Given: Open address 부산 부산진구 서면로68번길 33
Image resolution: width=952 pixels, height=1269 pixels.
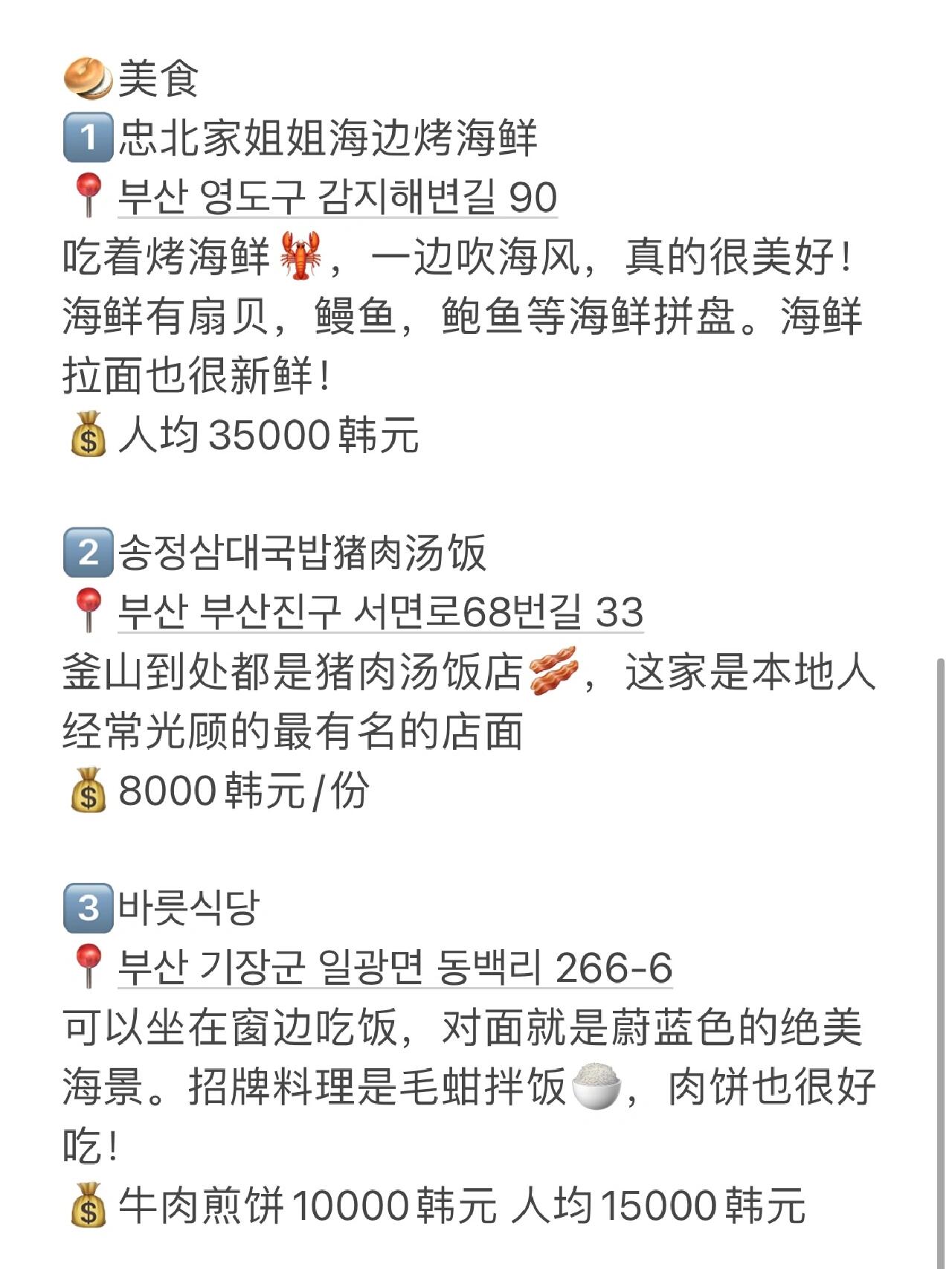Looking at the screenshot, I should (x=380, y=611).
